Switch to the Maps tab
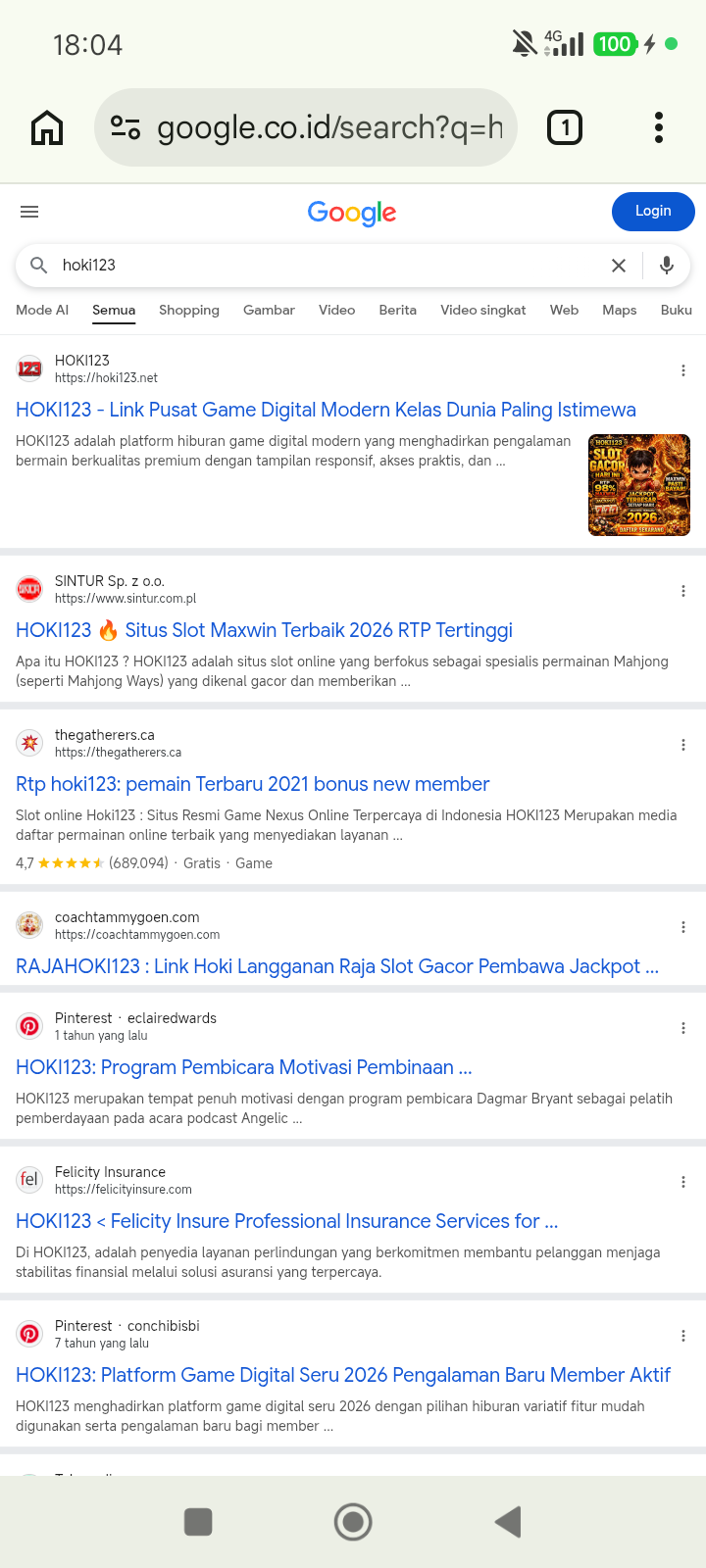Viewport: 706px width, 1568px height. (620, 310)
